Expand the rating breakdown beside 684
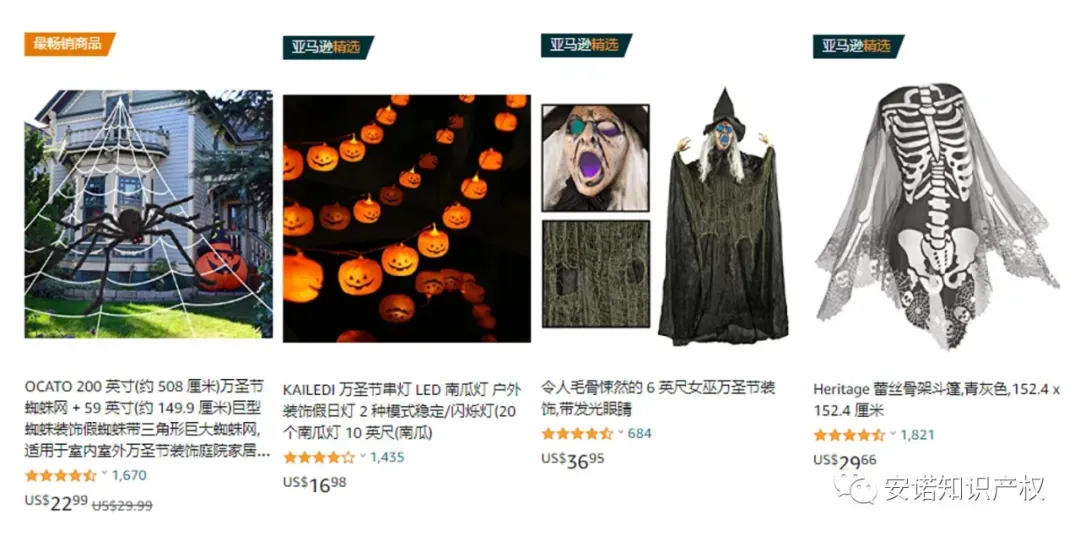This screenshot has width=1080, height=536. tap(621, 434)
